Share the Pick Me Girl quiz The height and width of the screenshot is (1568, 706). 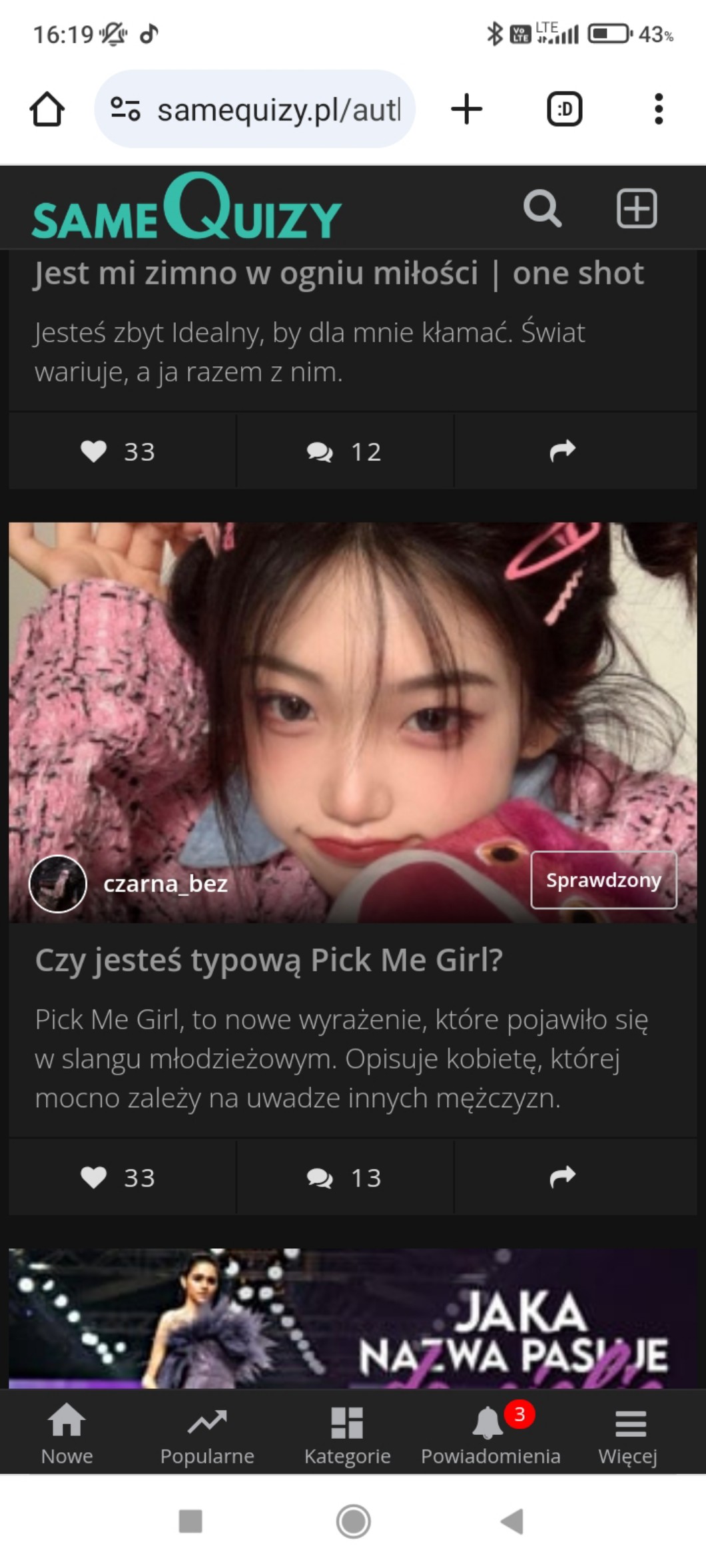point(562,1177)
